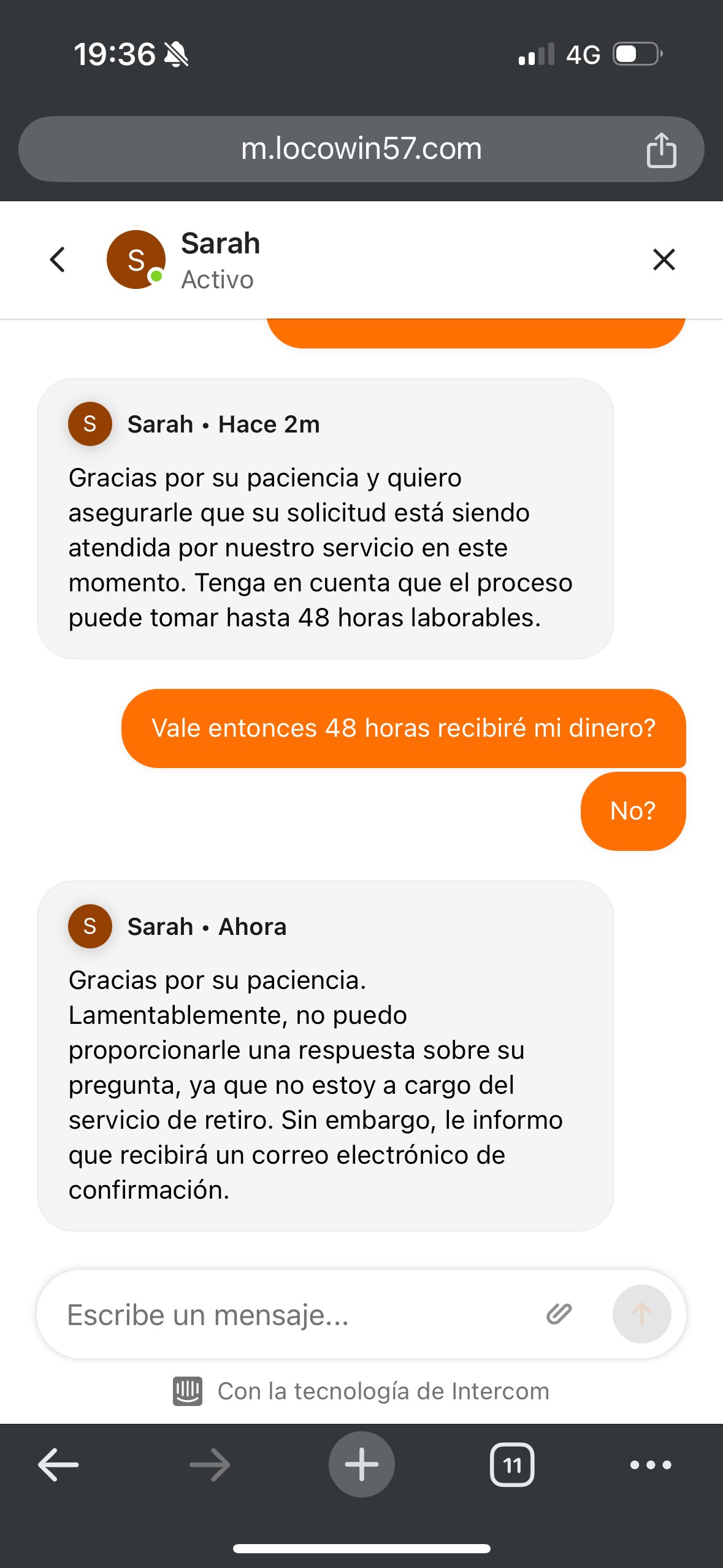Open the Intercom technology link
The height and width of the screenshot is (1568, 723).
click(x=362, y=1391)
